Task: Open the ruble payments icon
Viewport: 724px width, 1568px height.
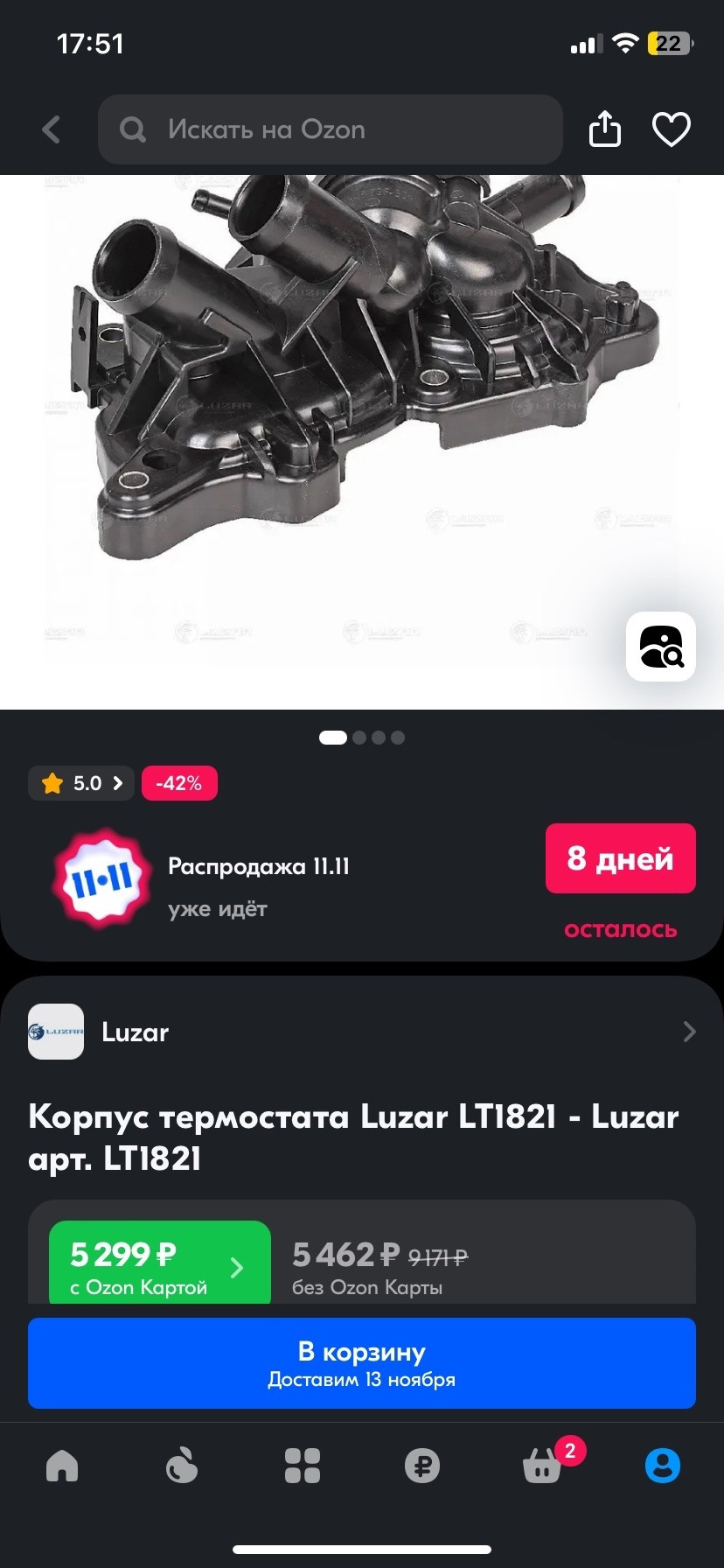Action: [422, 1467]
